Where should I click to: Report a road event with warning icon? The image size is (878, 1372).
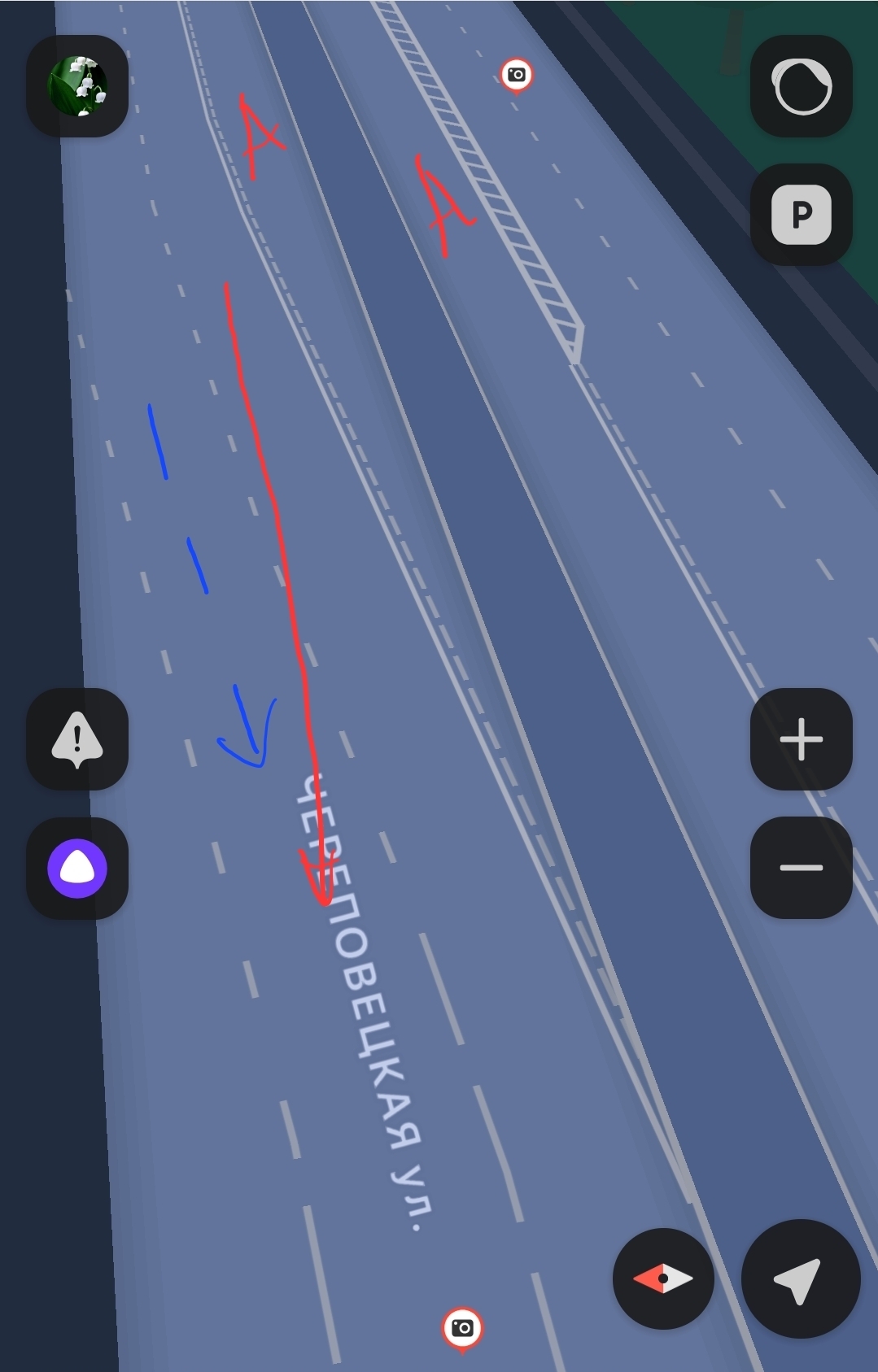coord(77,739)
